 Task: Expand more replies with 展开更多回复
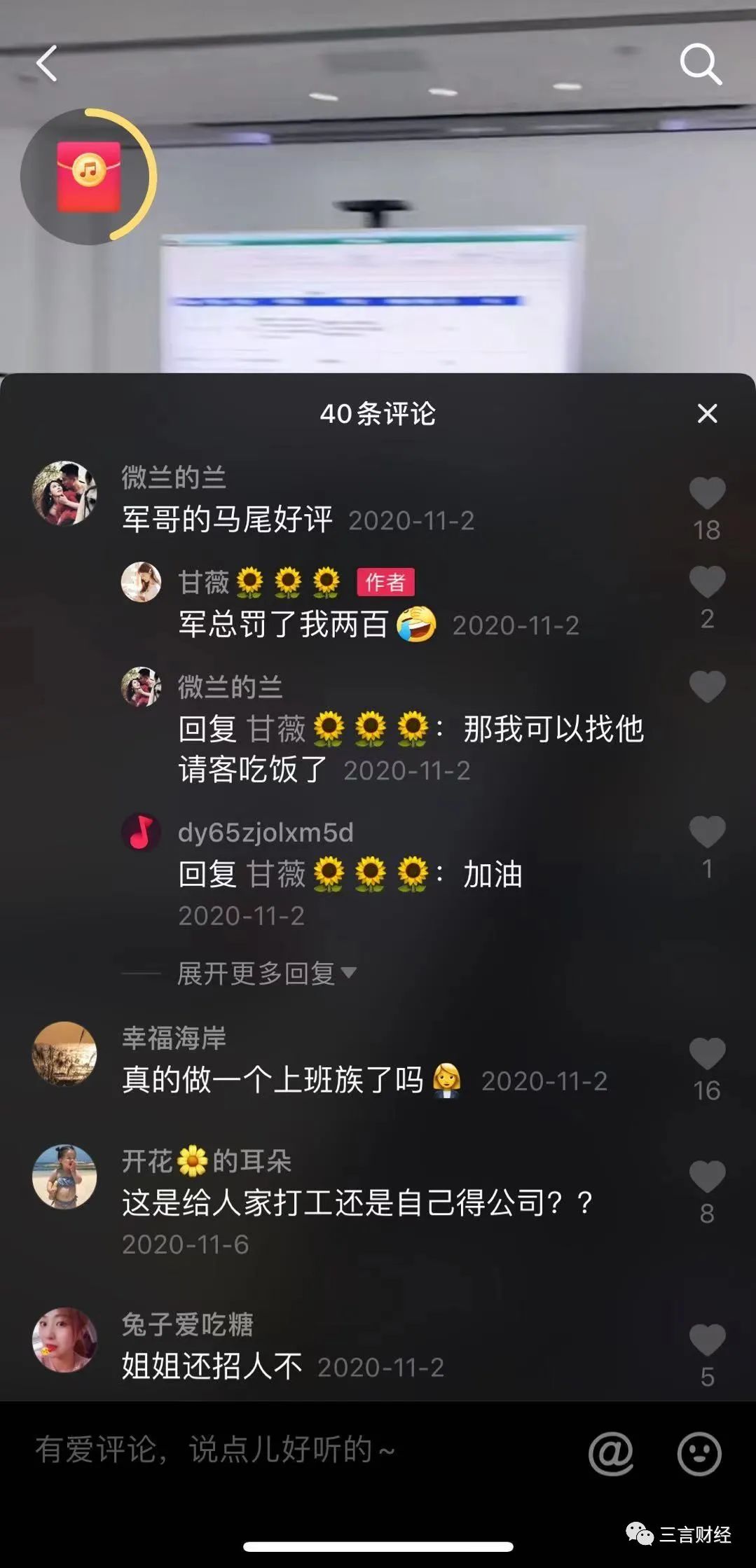pyautogui.click(x=266, y=973)
